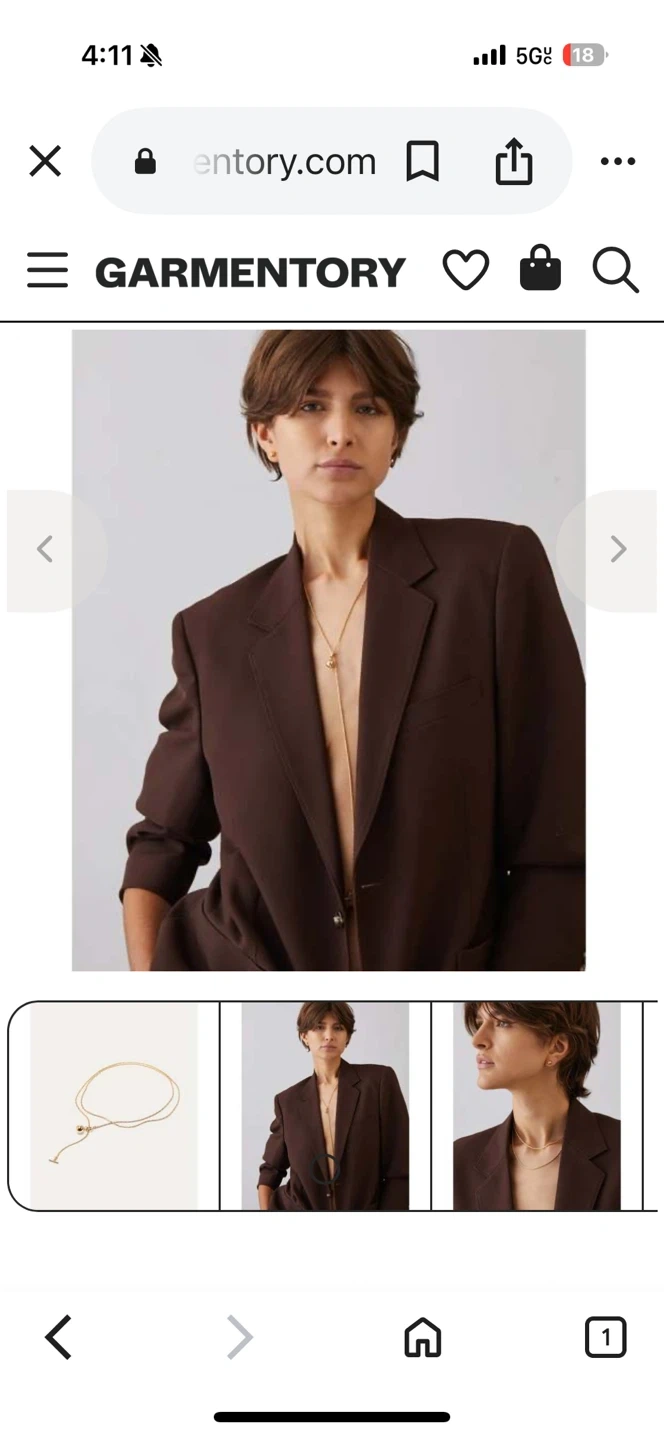Select the side profile model thumbnail

coord(537,1106)
